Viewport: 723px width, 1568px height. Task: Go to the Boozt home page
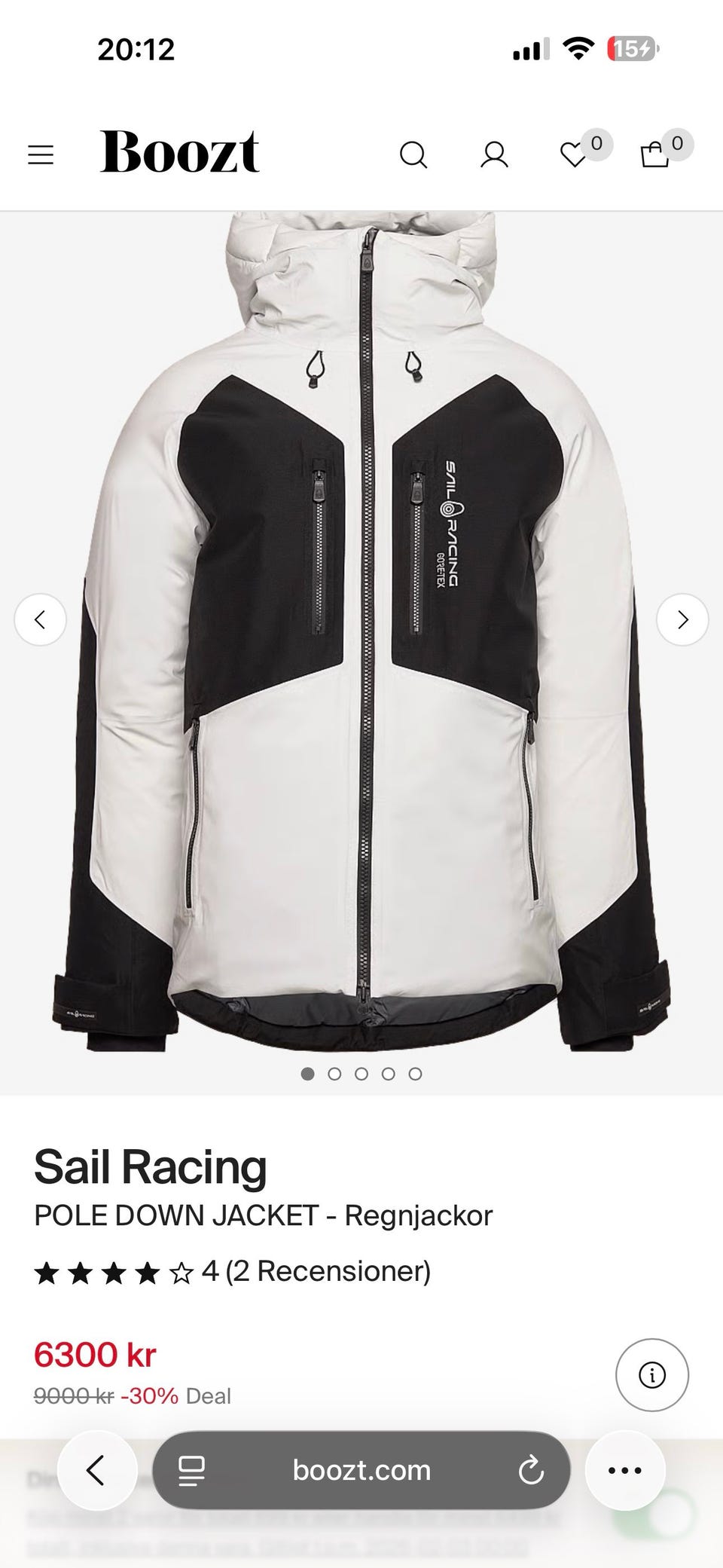(180, 151)
